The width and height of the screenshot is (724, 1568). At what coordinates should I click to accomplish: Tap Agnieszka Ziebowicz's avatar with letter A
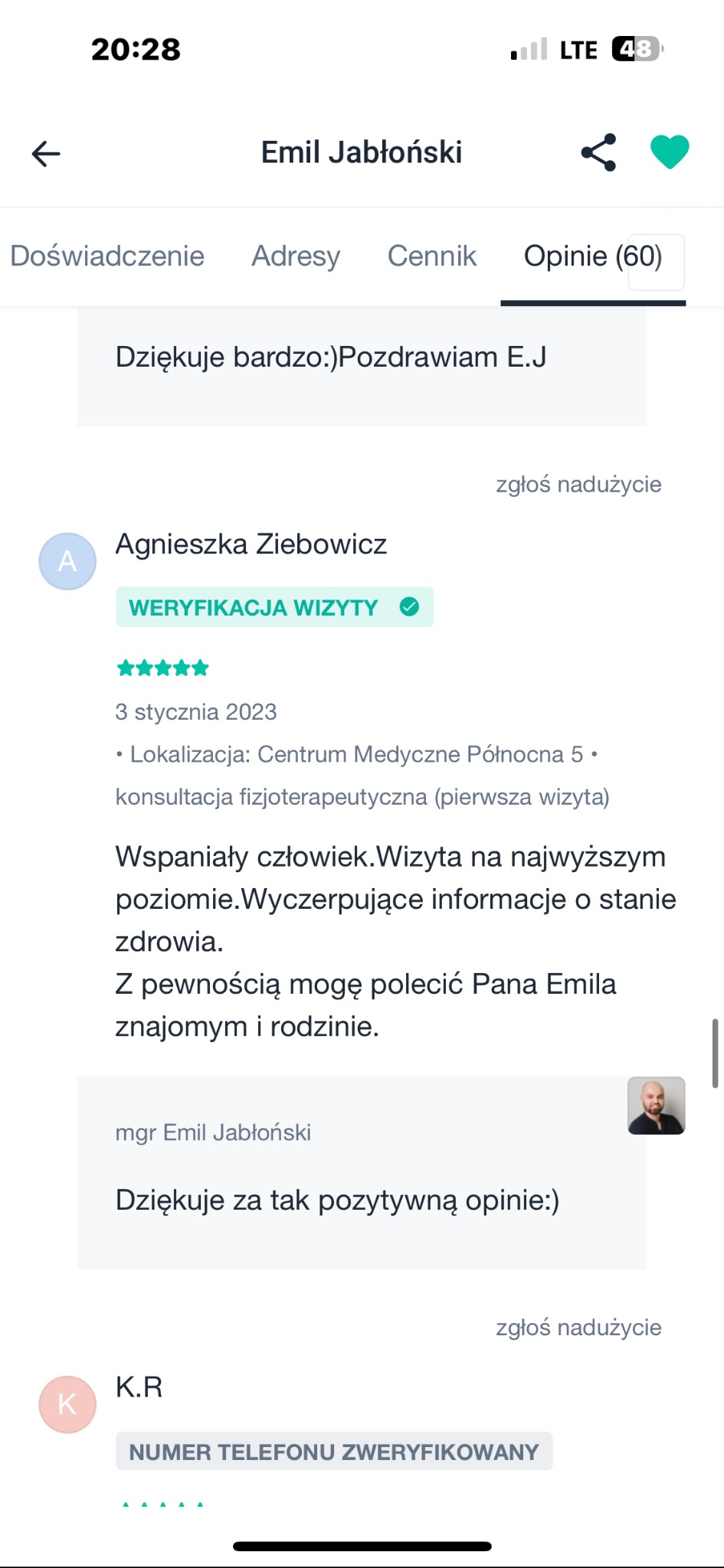pos(67,561)
